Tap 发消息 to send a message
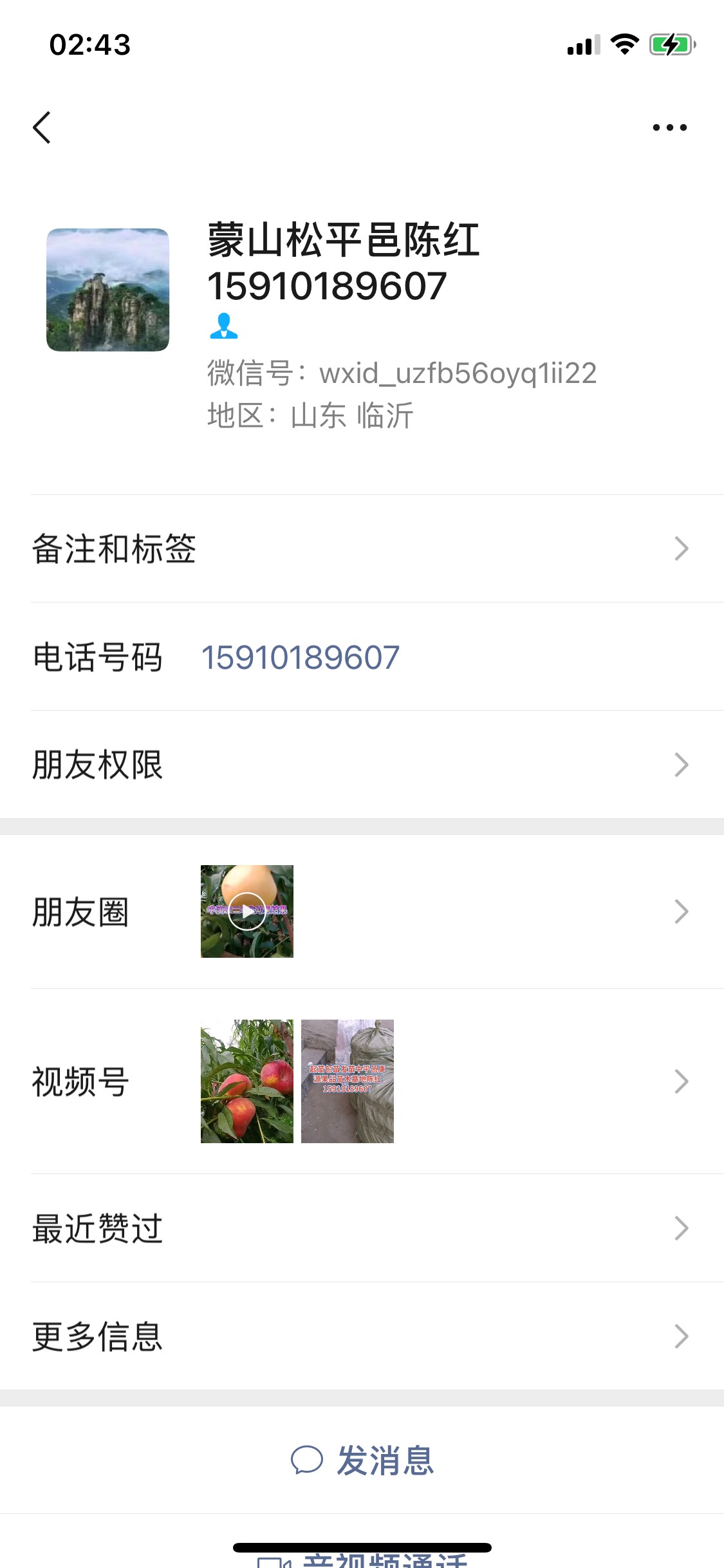 point(362,1460)
